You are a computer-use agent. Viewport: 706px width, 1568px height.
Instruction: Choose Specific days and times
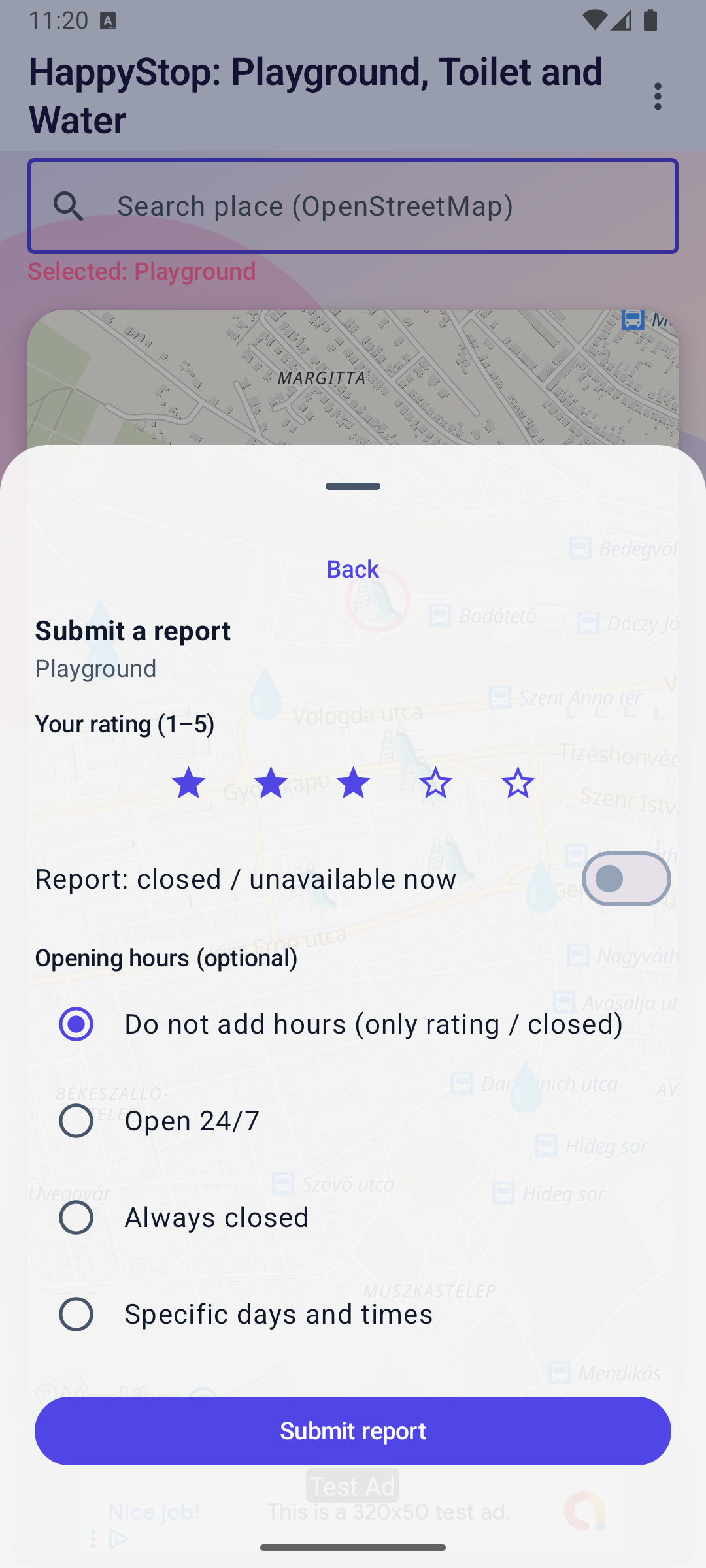[x=76, y=1314]
